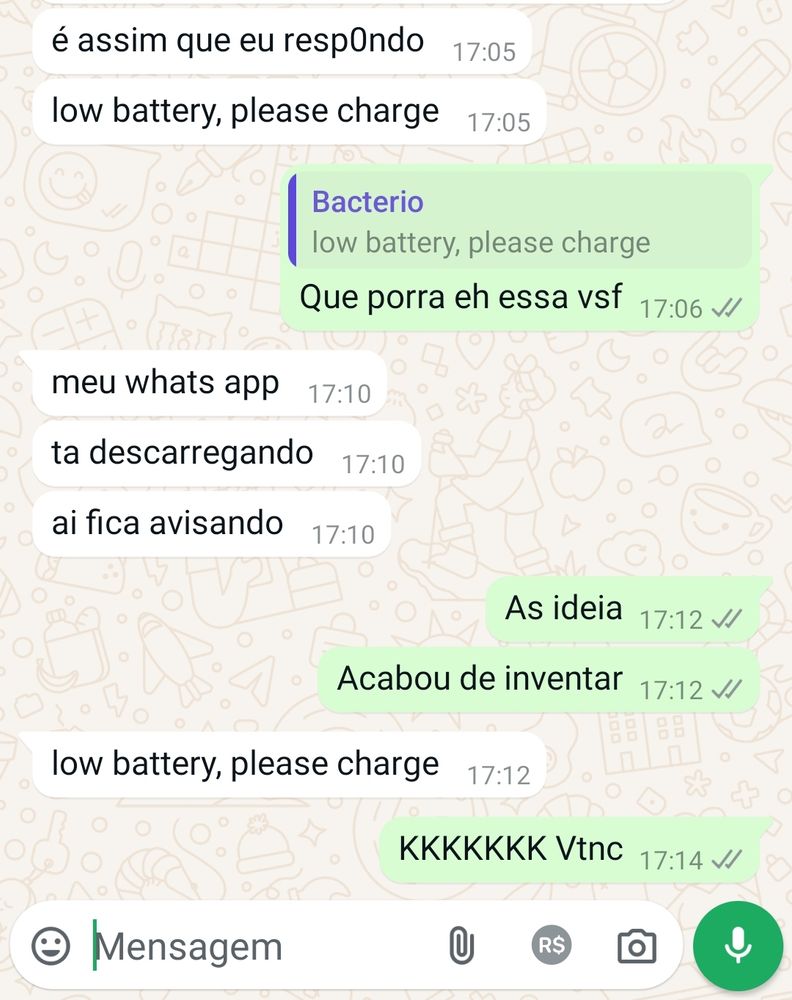The width and height of the screenshot is (792, 1000).
Task: Open the R$ payment option
Action: click(551, 945)
